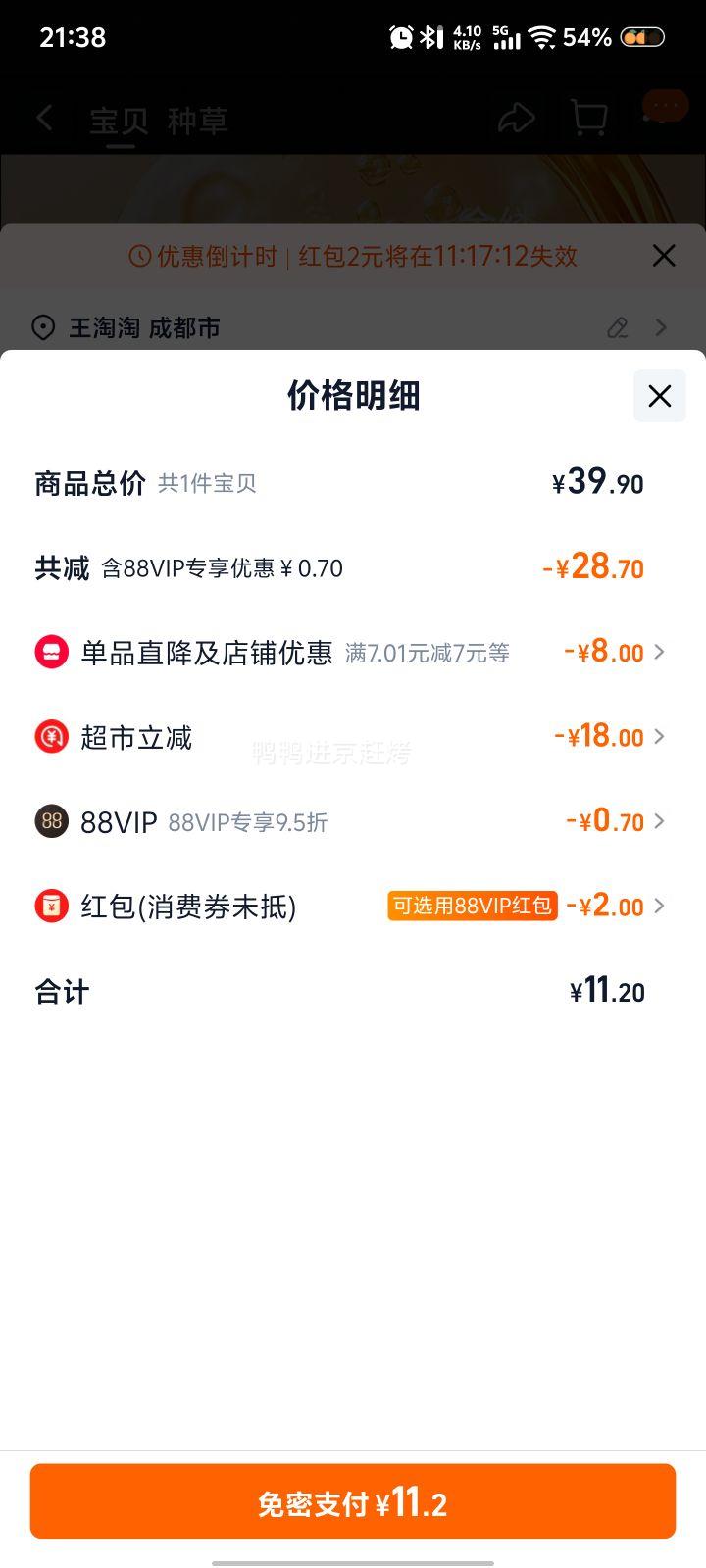This screenshot has height=1568, width=706.
Task: Tap the edit pencil next to the address
Action: click(x=617, y=327)
